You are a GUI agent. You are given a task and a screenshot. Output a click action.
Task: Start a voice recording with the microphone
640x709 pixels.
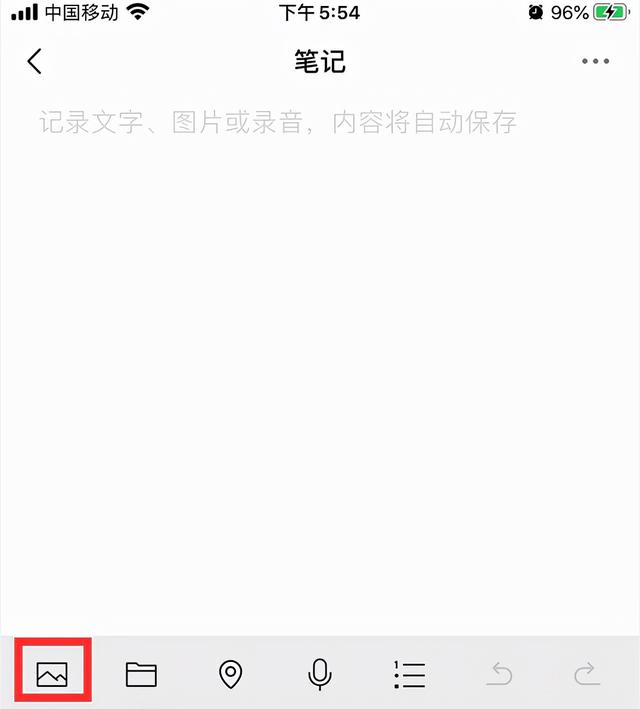click(x=320, y=675)
